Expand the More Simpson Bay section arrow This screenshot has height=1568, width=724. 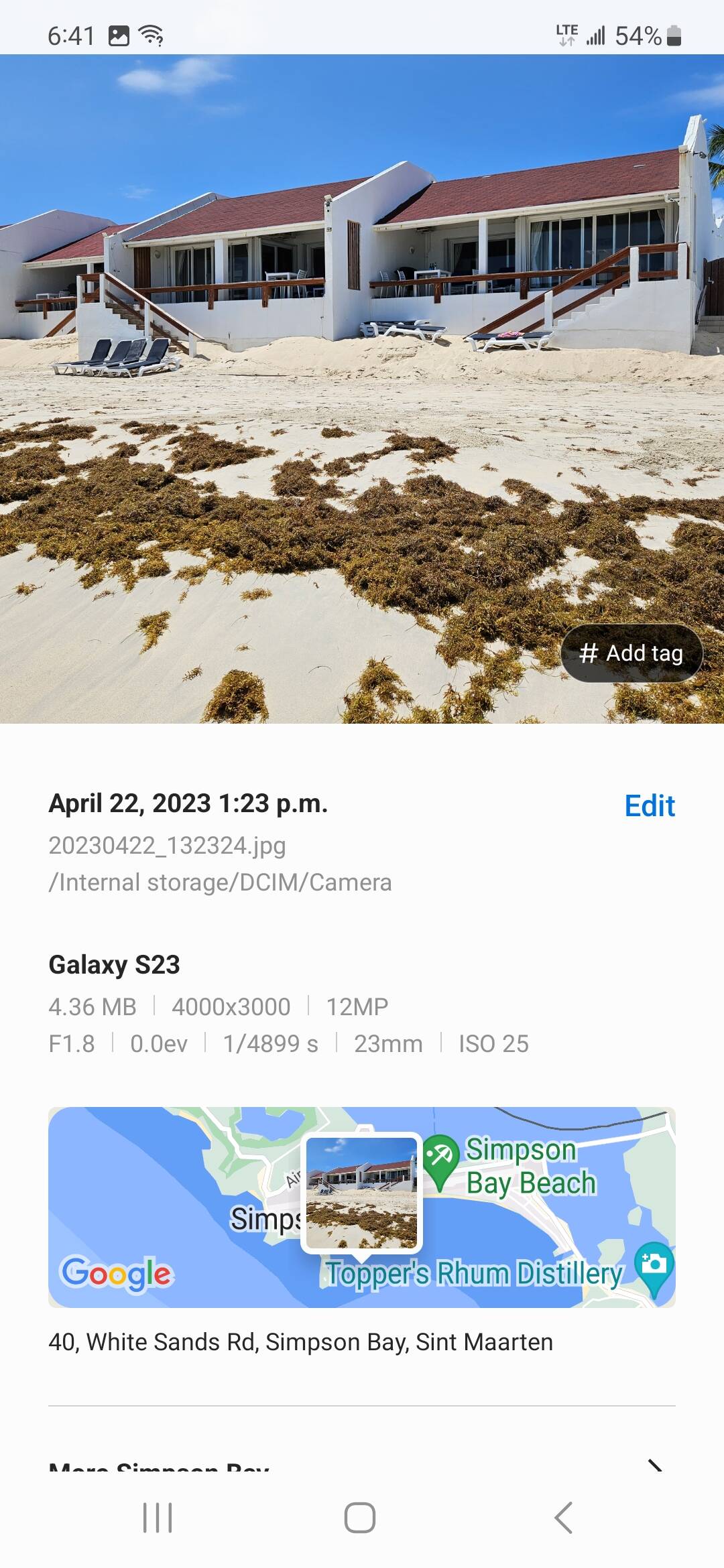click(655, 1465)
